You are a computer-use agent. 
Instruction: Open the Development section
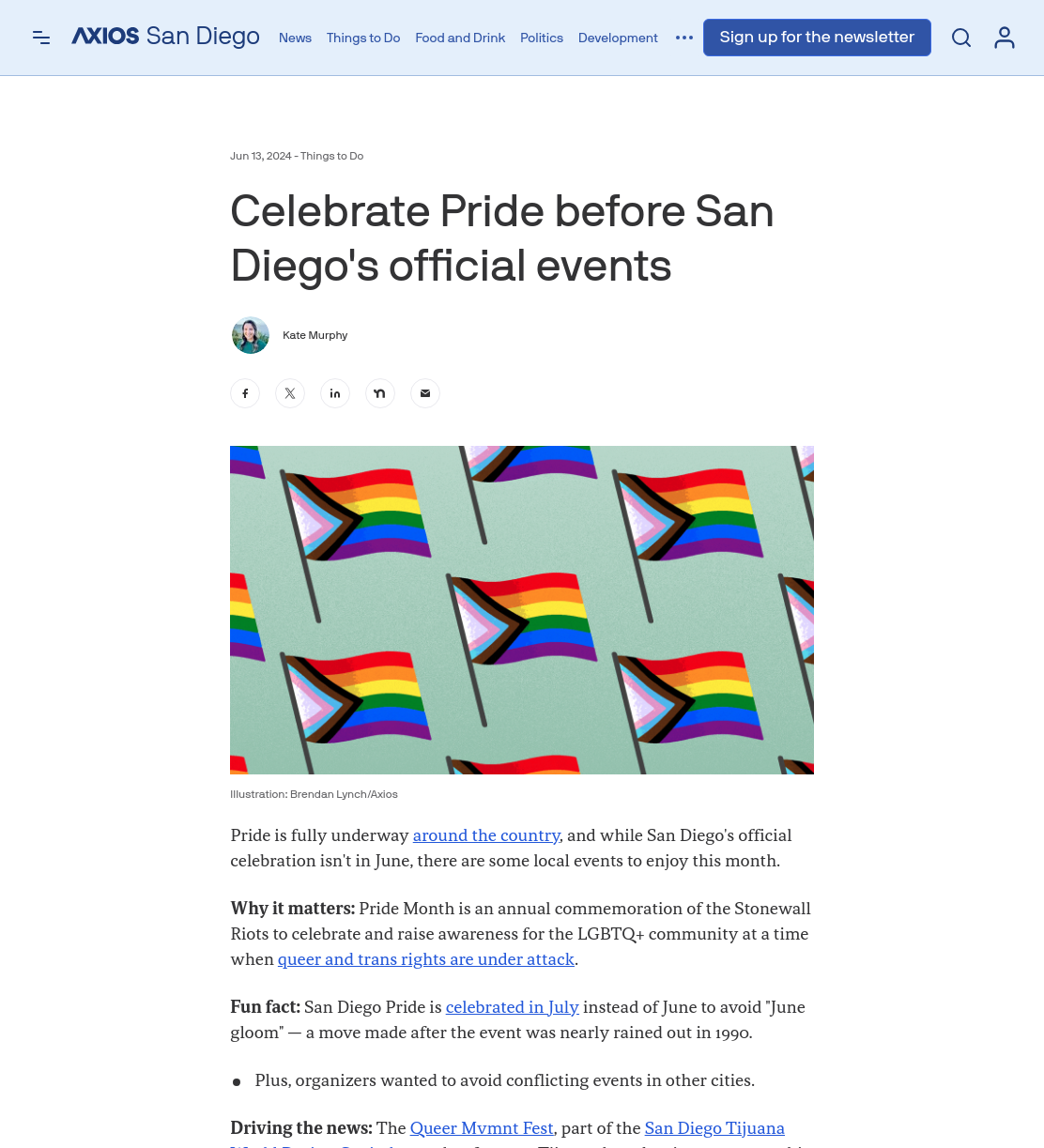tap(618, 38)
